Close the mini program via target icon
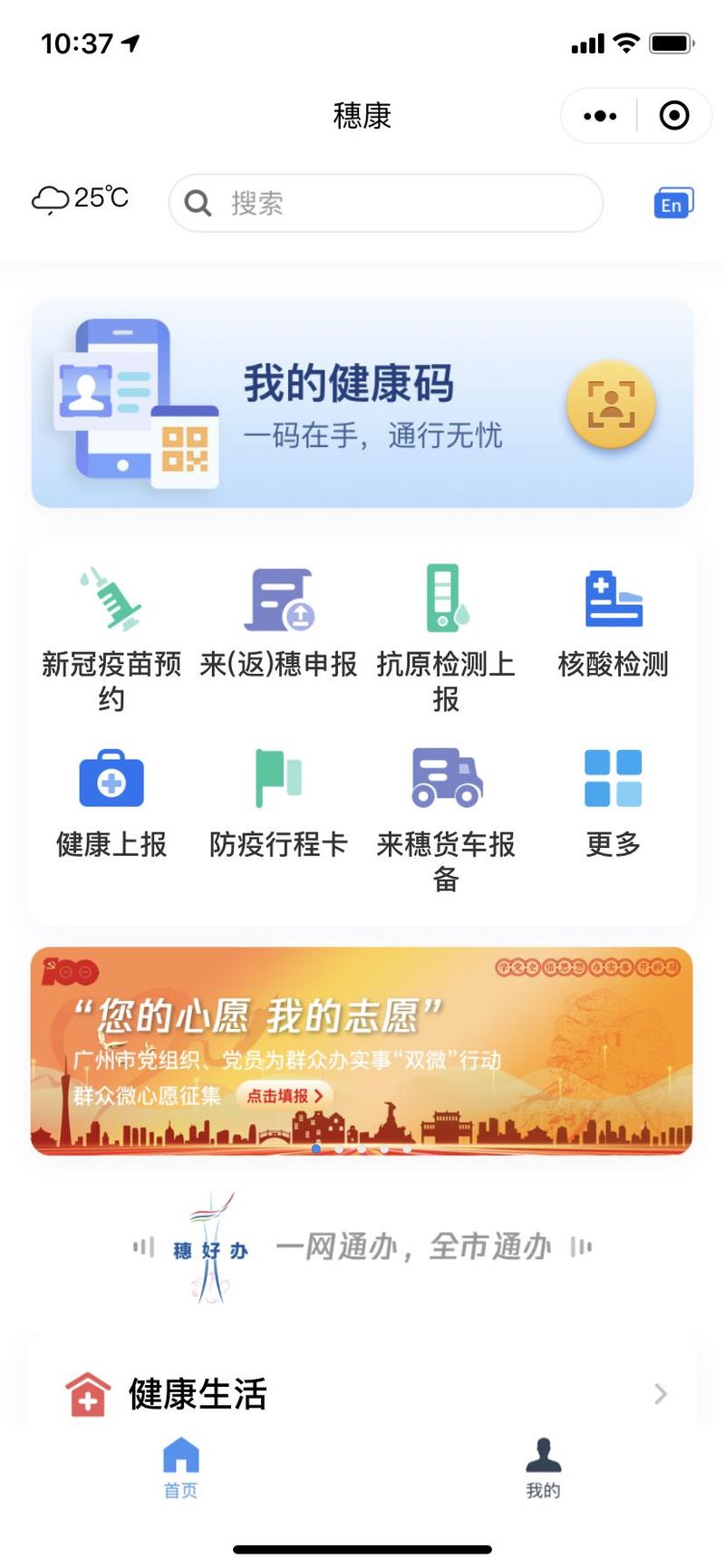The image size is (725, 1568). point(674,116)
